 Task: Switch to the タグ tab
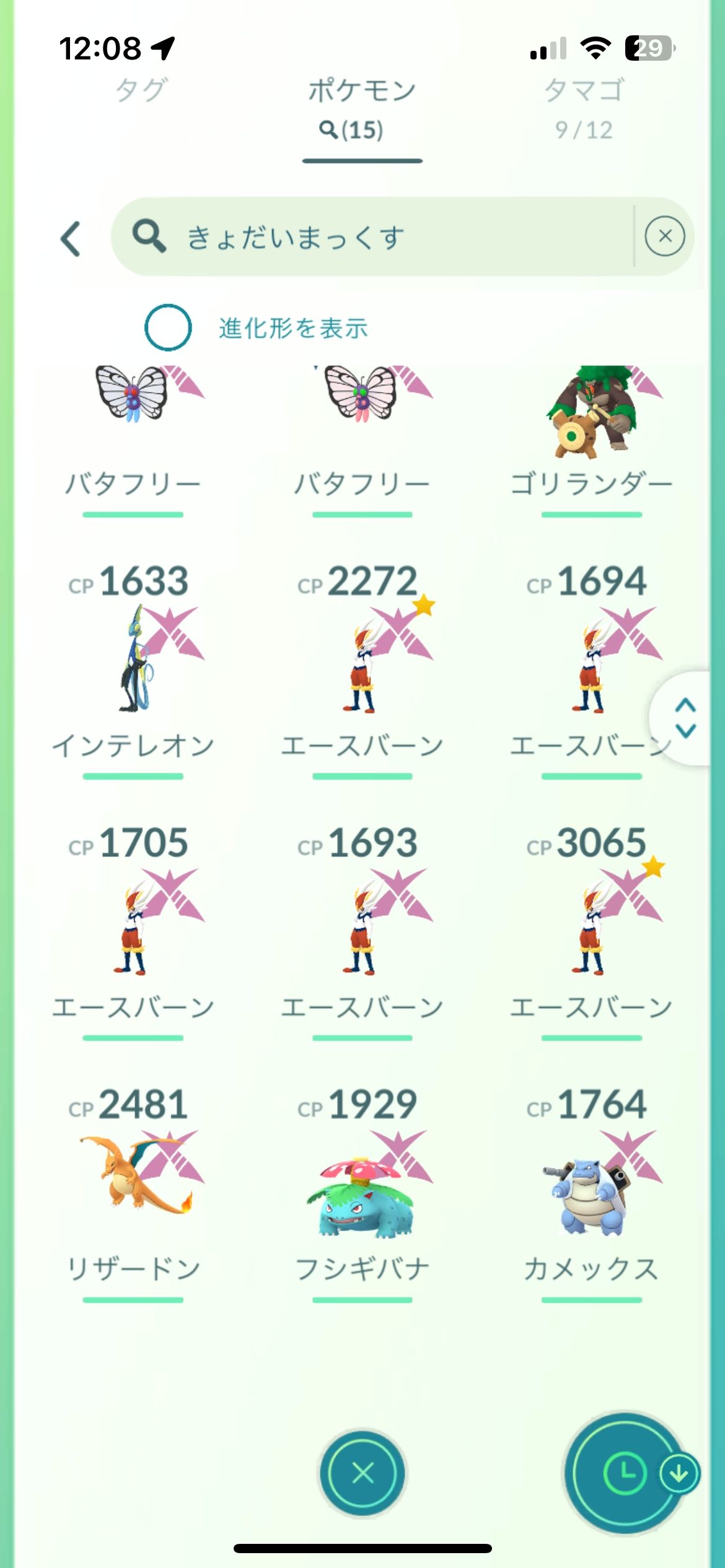tap(141, 91)
